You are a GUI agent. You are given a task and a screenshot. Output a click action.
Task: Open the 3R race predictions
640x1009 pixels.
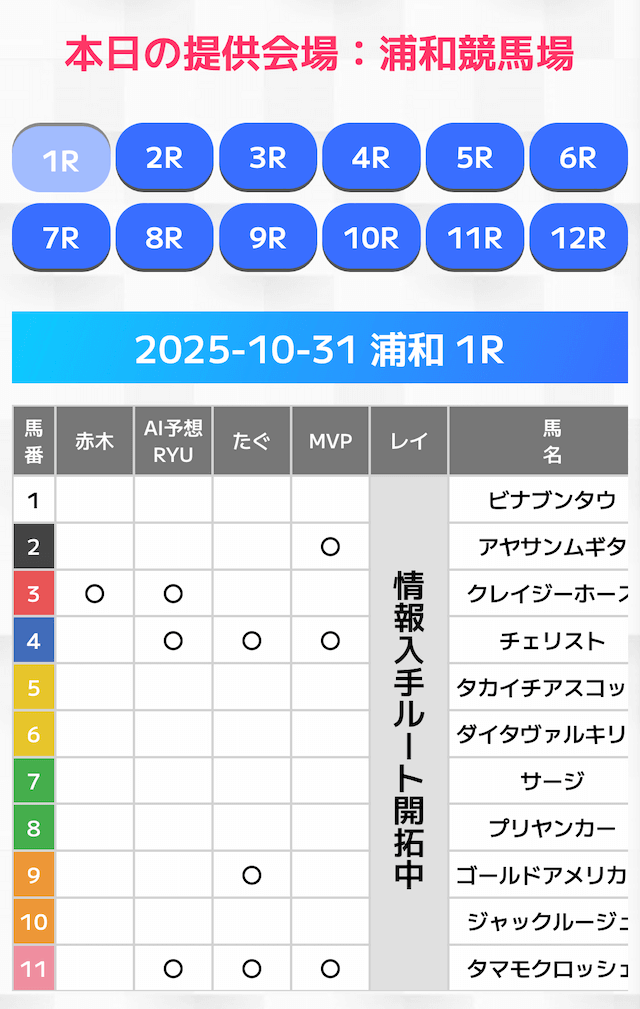tap(268, 157)
